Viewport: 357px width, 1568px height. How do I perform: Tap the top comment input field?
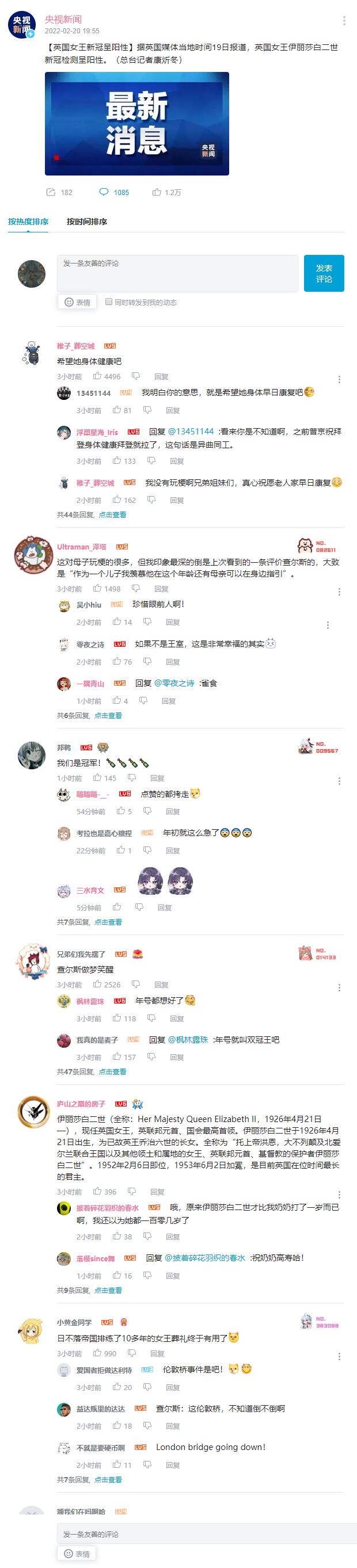tap(177, 273)
